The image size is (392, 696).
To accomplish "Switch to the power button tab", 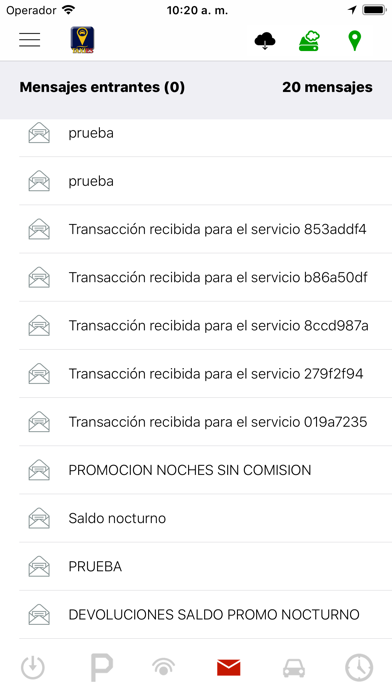I will click(33, 667).
